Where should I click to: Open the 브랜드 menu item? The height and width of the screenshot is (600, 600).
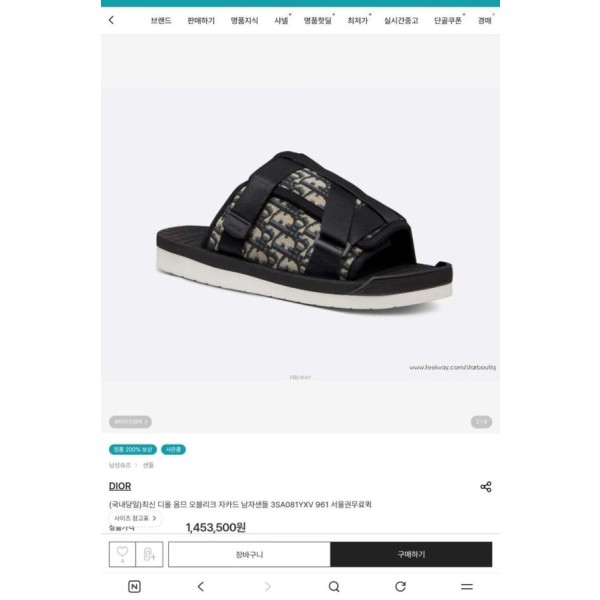(x=160, y=20)
